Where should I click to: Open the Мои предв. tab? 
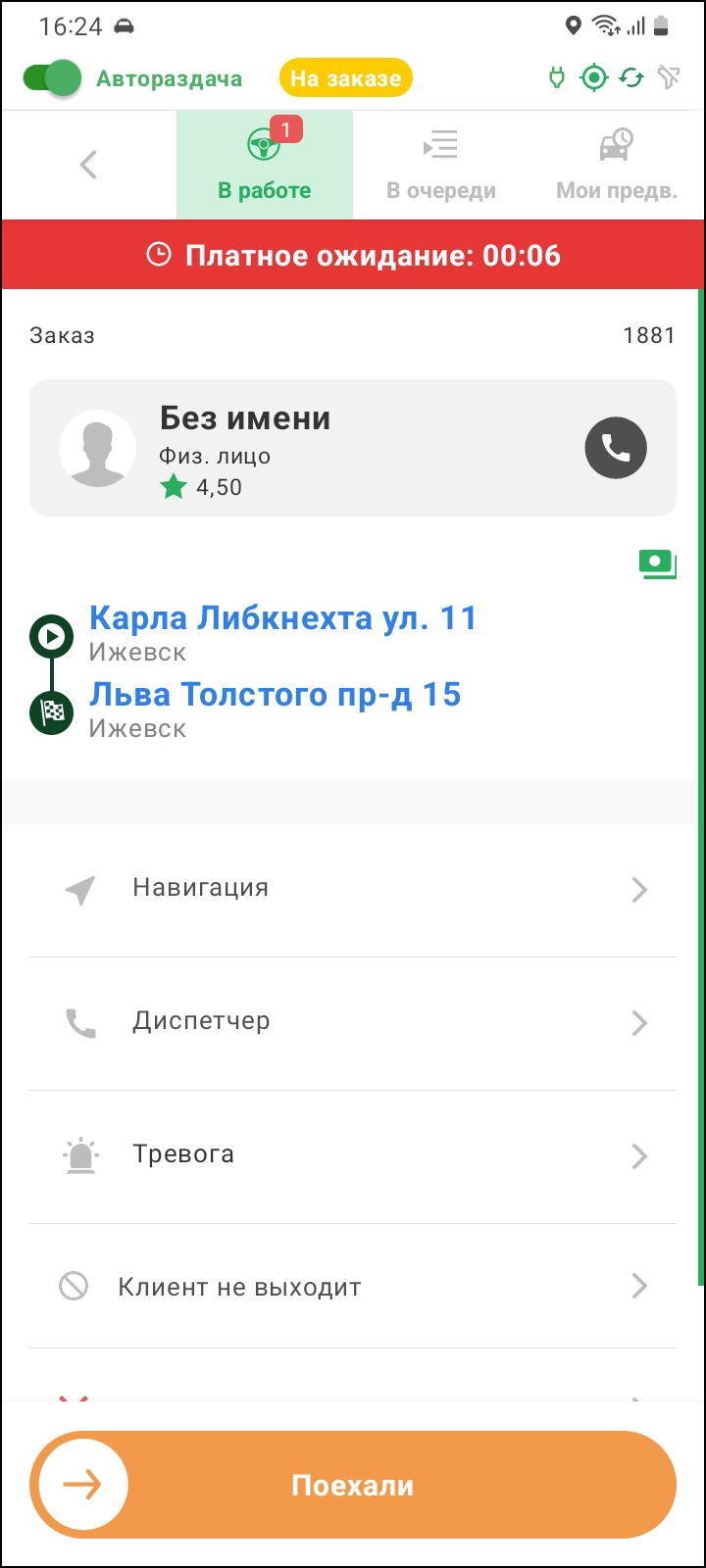point(616,165)
